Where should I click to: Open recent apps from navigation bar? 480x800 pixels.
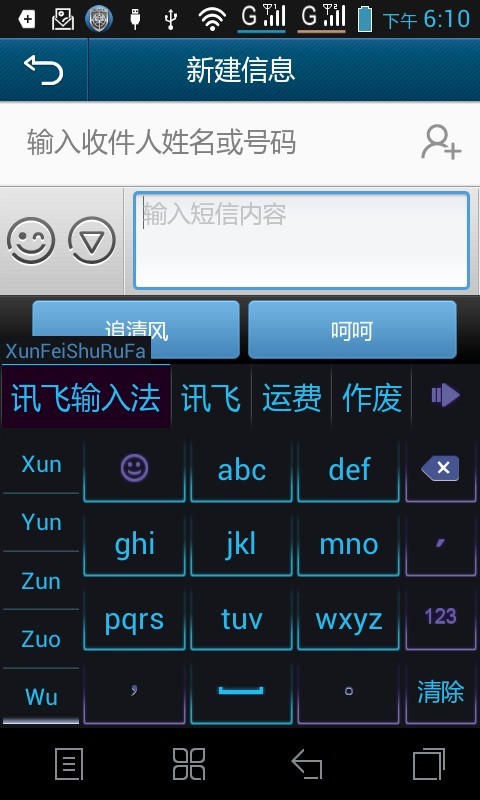click(429, 764)
